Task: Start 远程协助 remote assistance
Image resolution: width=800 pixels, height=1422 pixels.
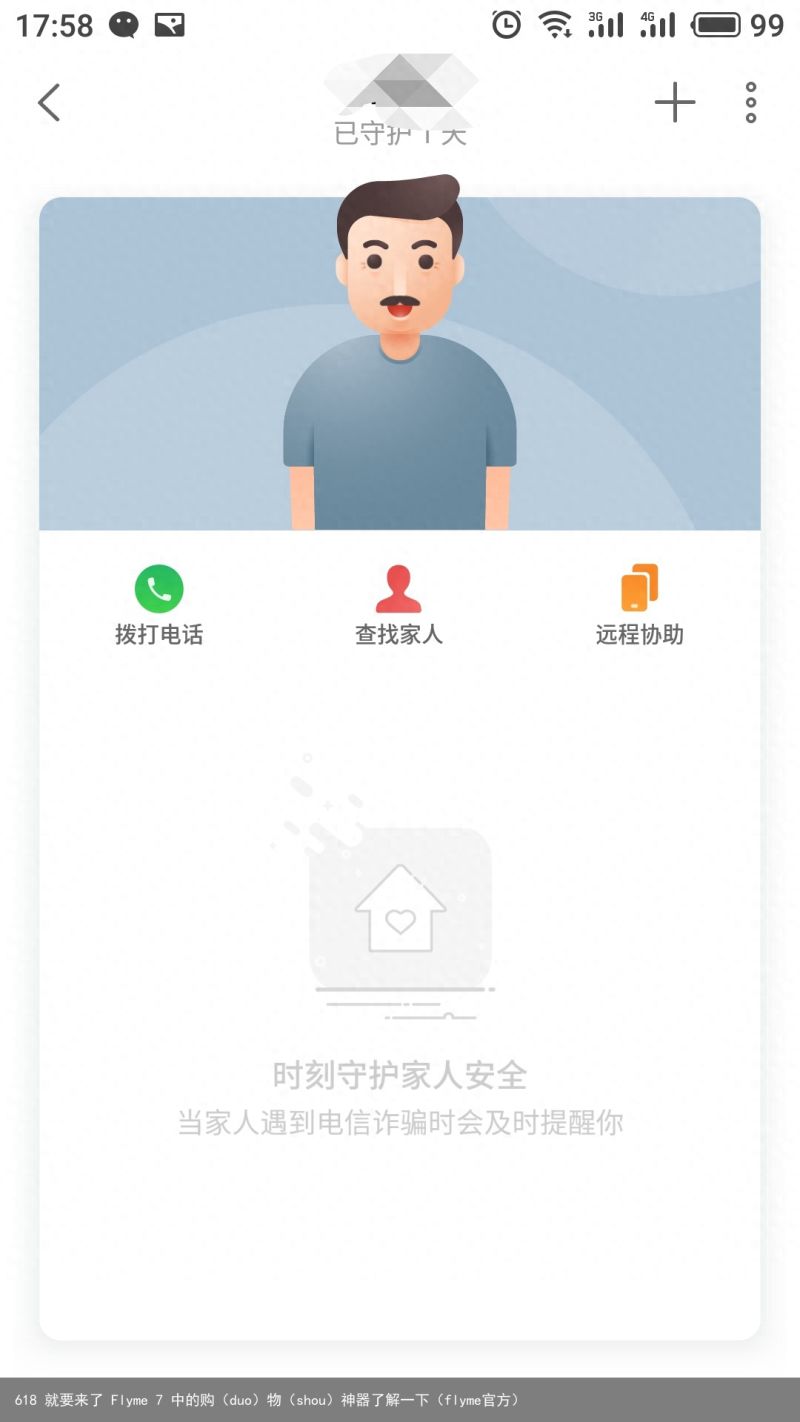Action: click(x=639, y=604)
